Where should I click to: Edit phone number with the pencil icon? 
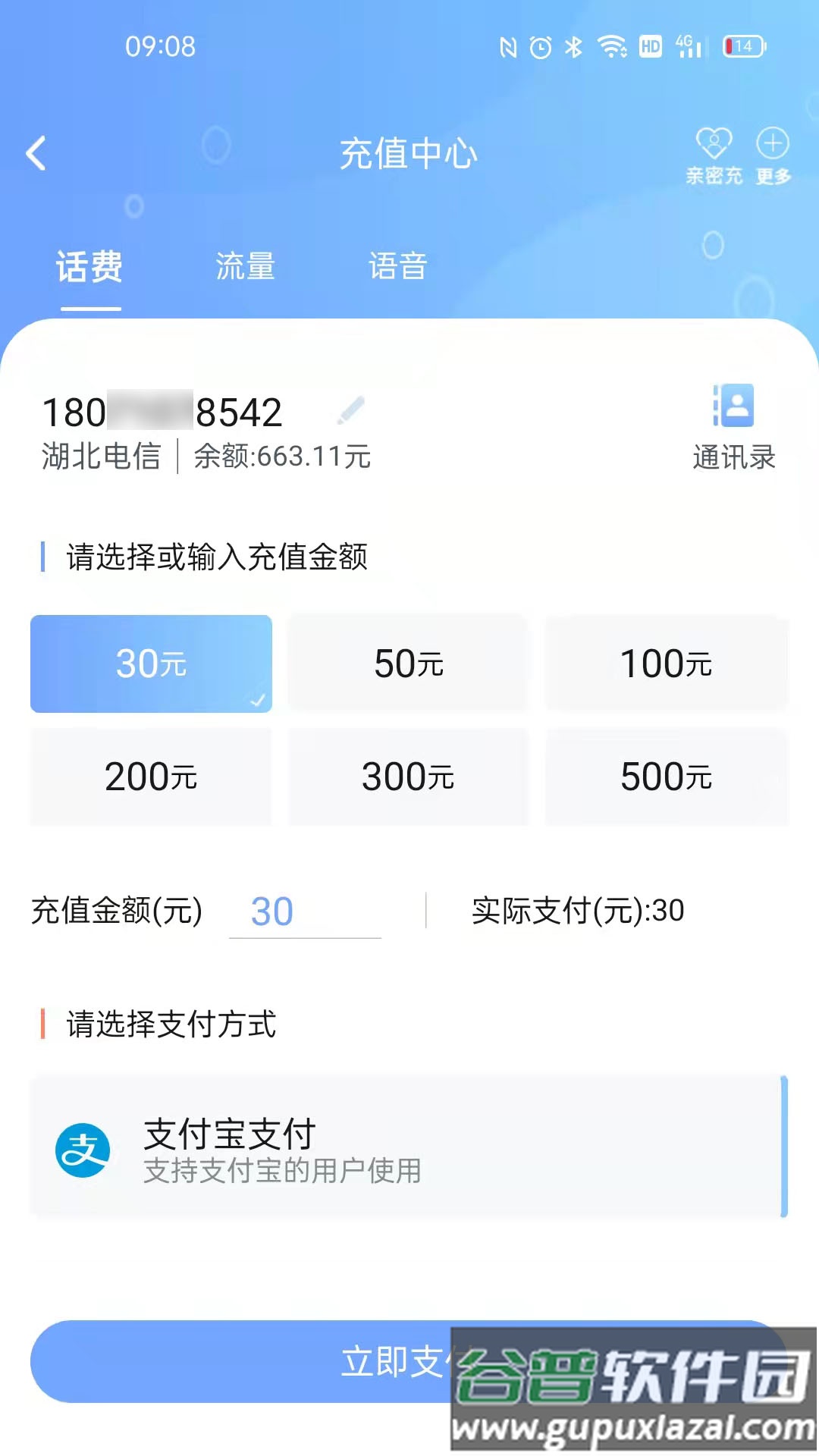coord(350,409)
